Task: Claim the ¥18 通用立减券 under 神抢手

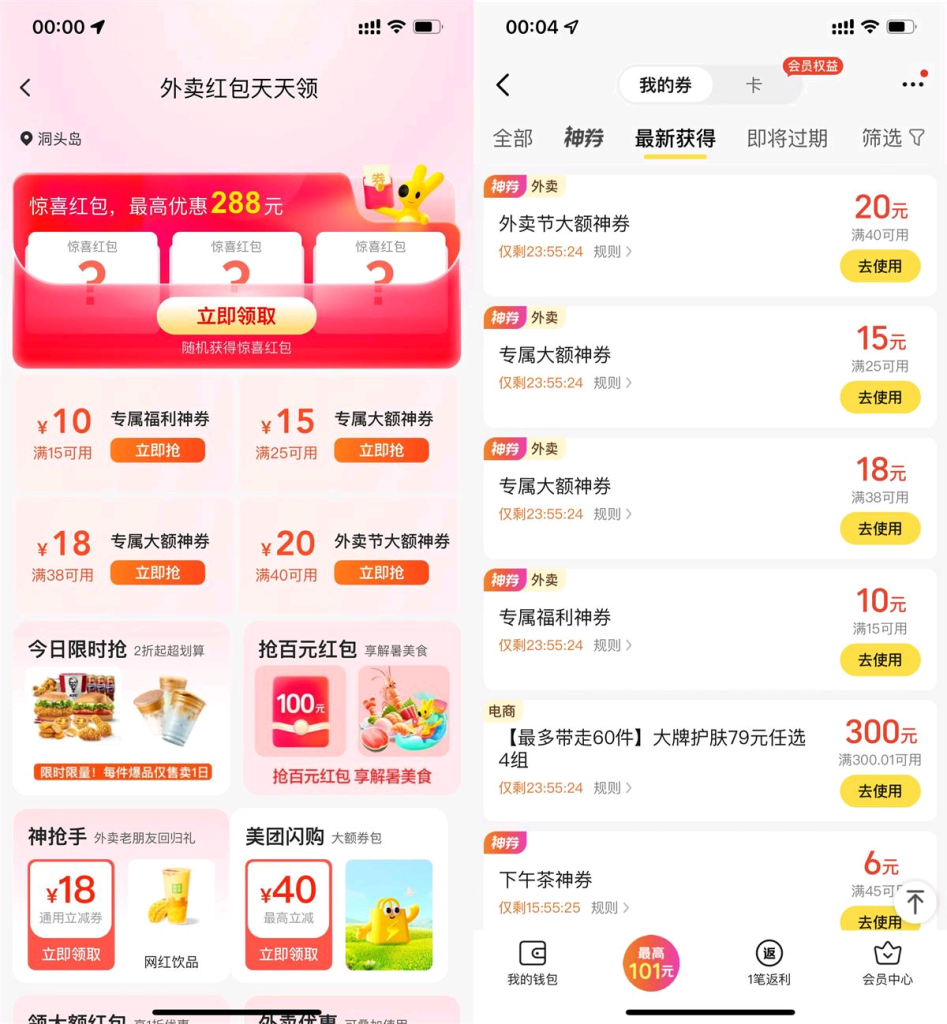Action: [71, 954]
